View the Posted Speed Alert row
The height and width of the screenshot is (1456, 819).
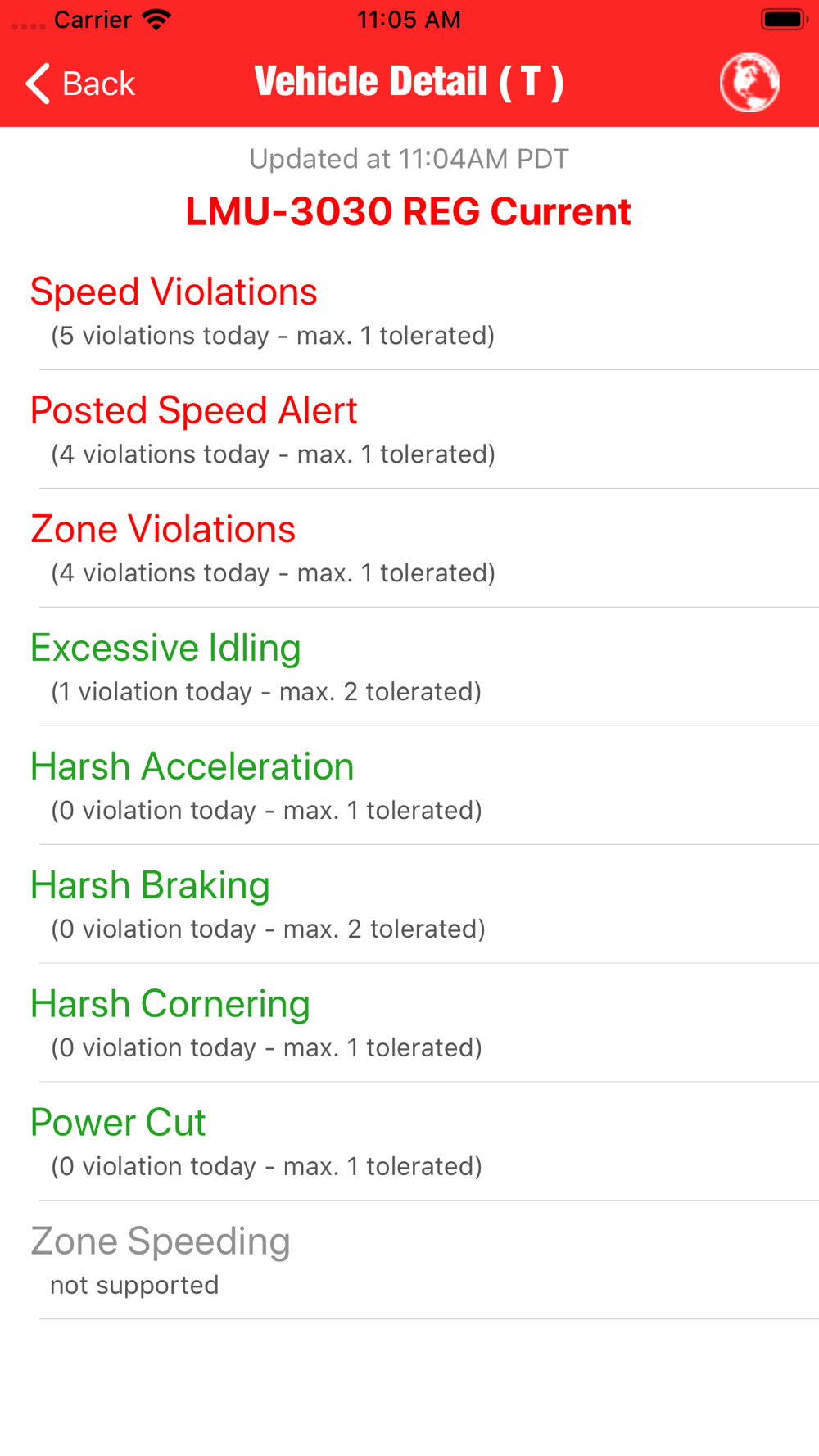409,430
